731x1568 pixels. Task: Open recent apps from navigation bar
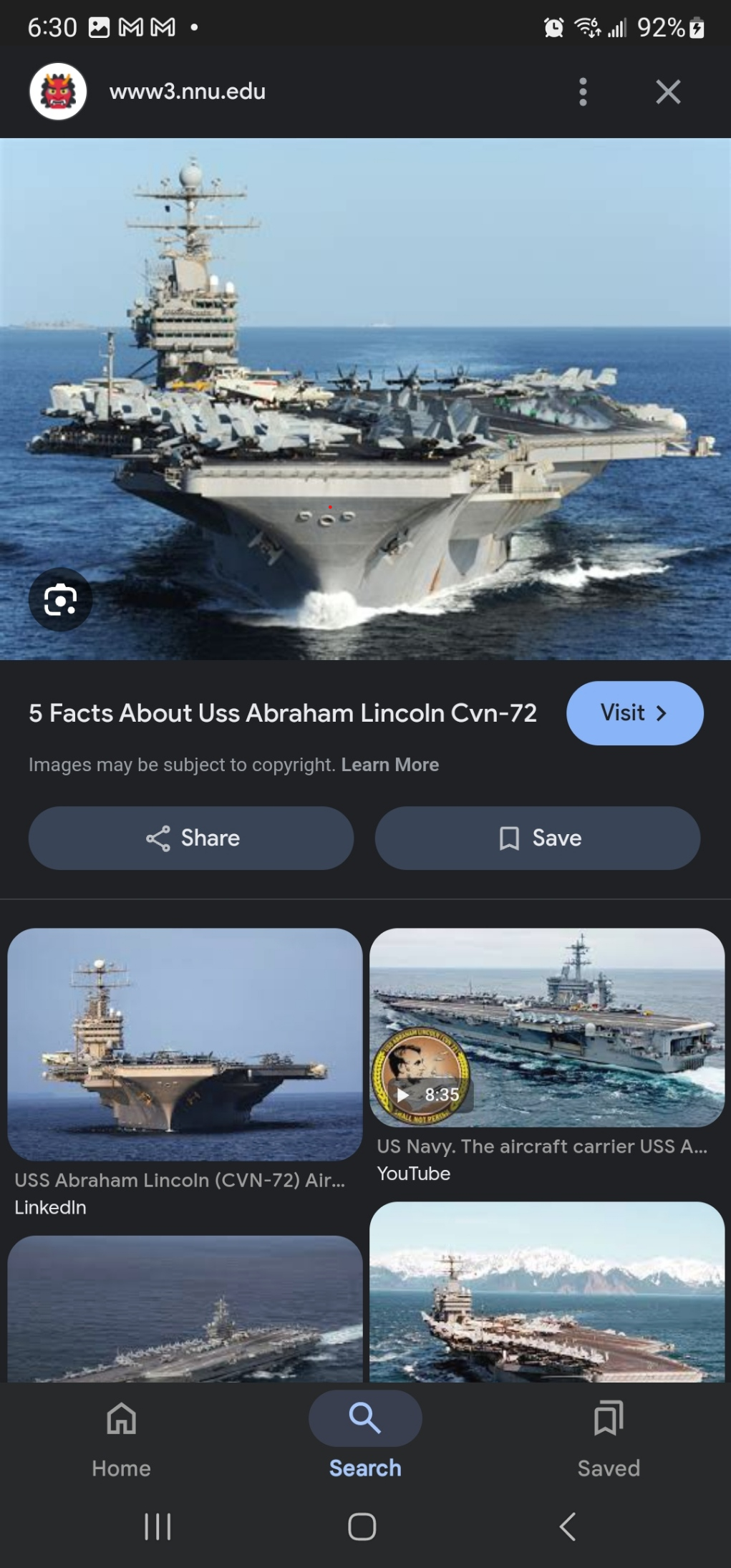(x=158, y=1526)
